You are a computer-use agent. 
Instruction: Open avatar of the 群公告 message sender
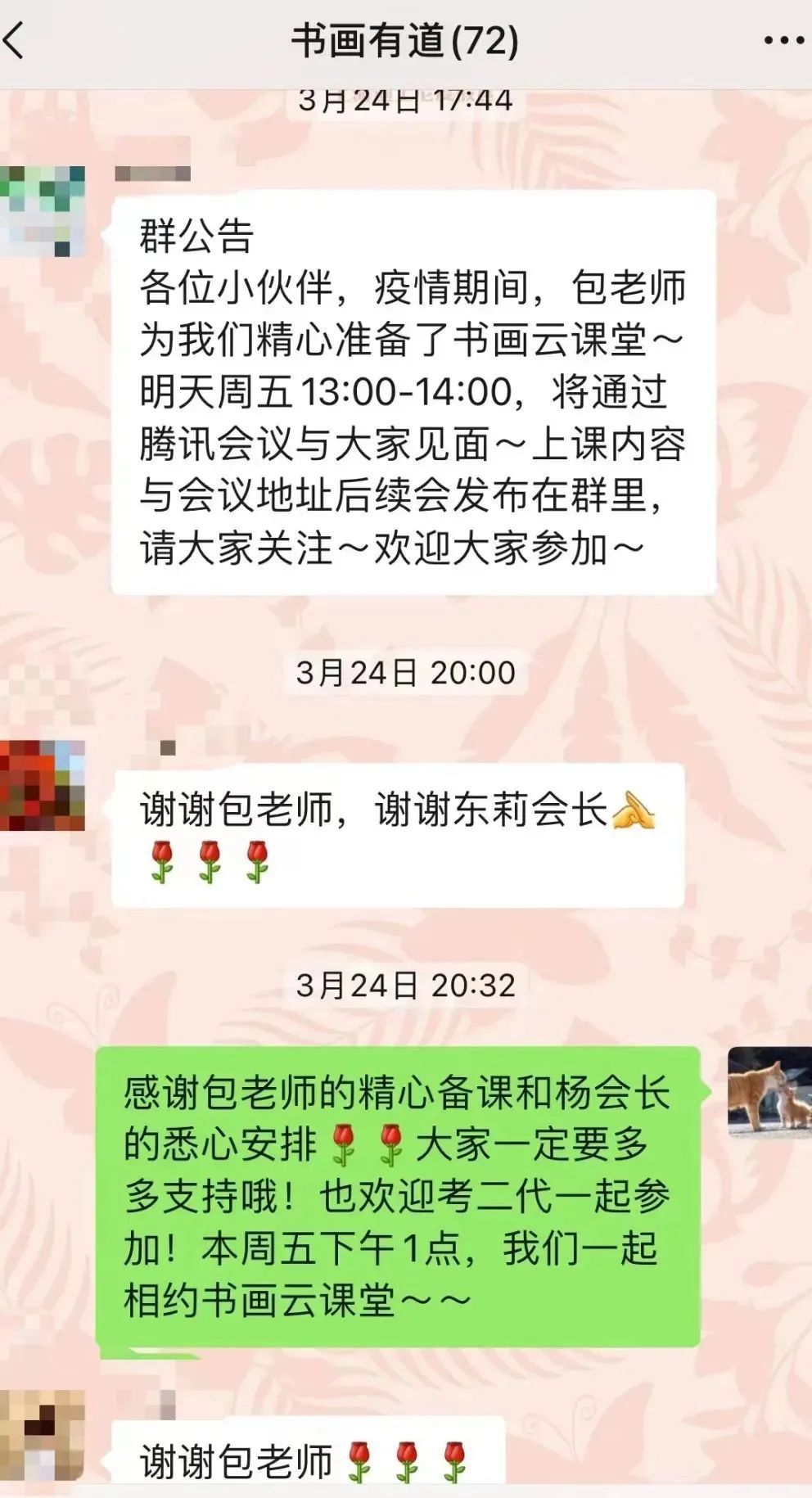click(x=43, y=211)
